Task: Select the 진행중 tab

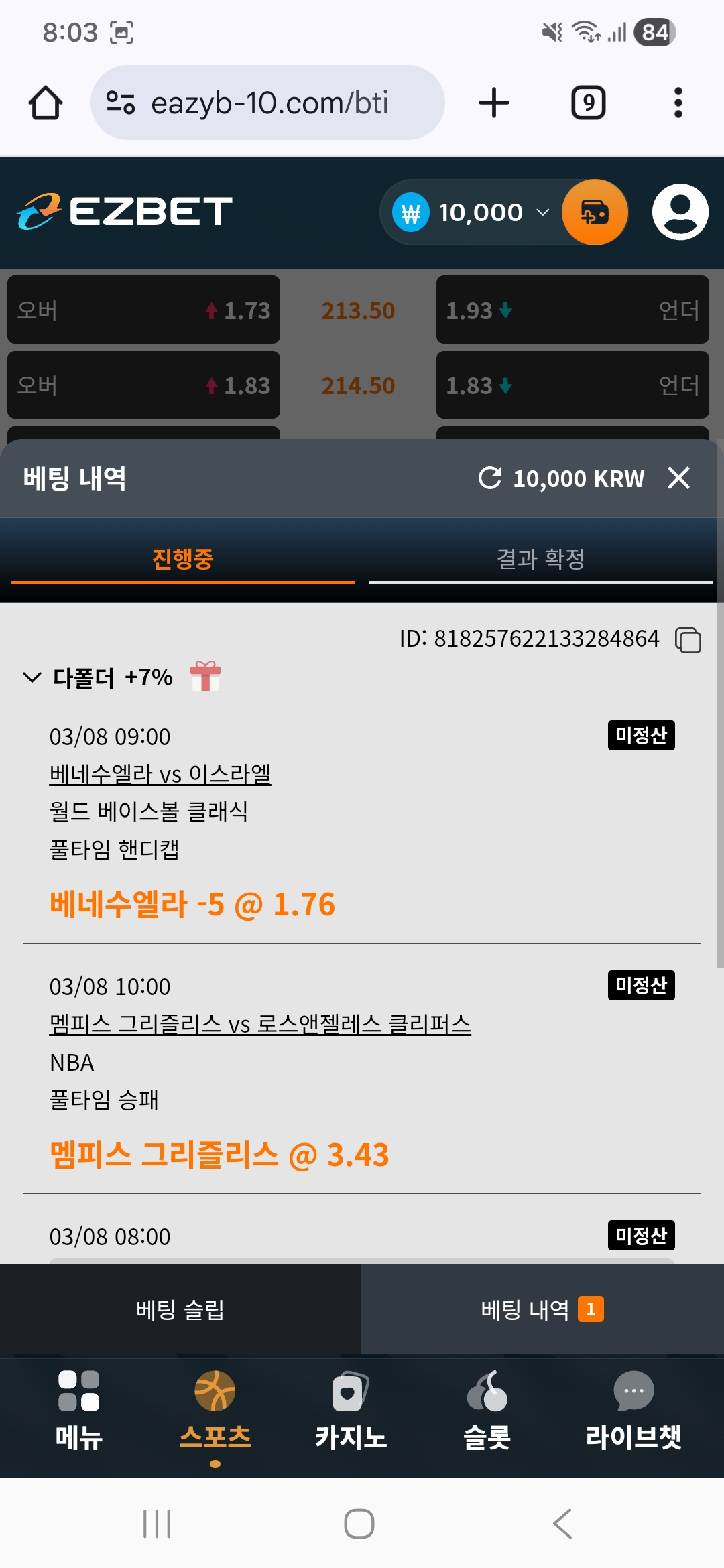Action: (182, 558)
